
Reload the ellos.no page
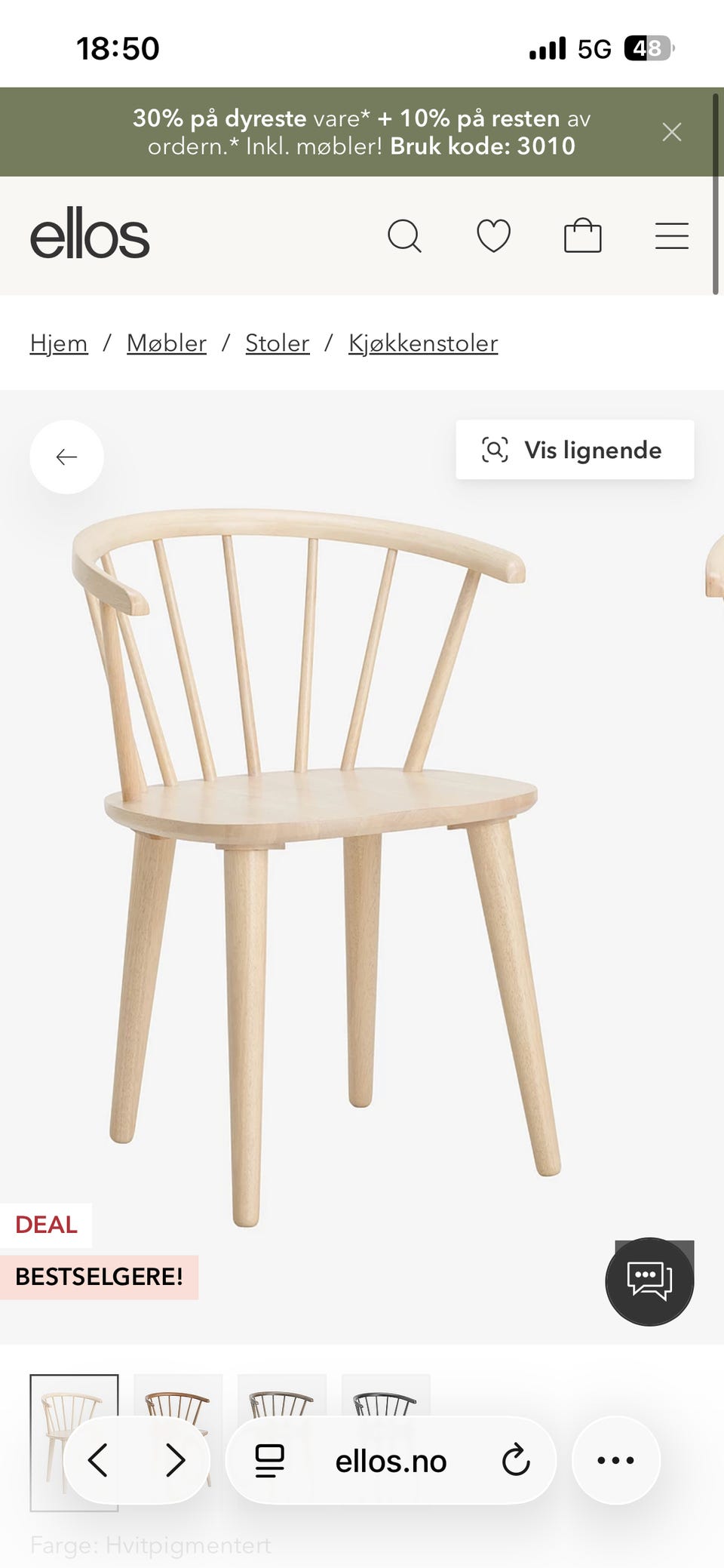[516, 1460]
